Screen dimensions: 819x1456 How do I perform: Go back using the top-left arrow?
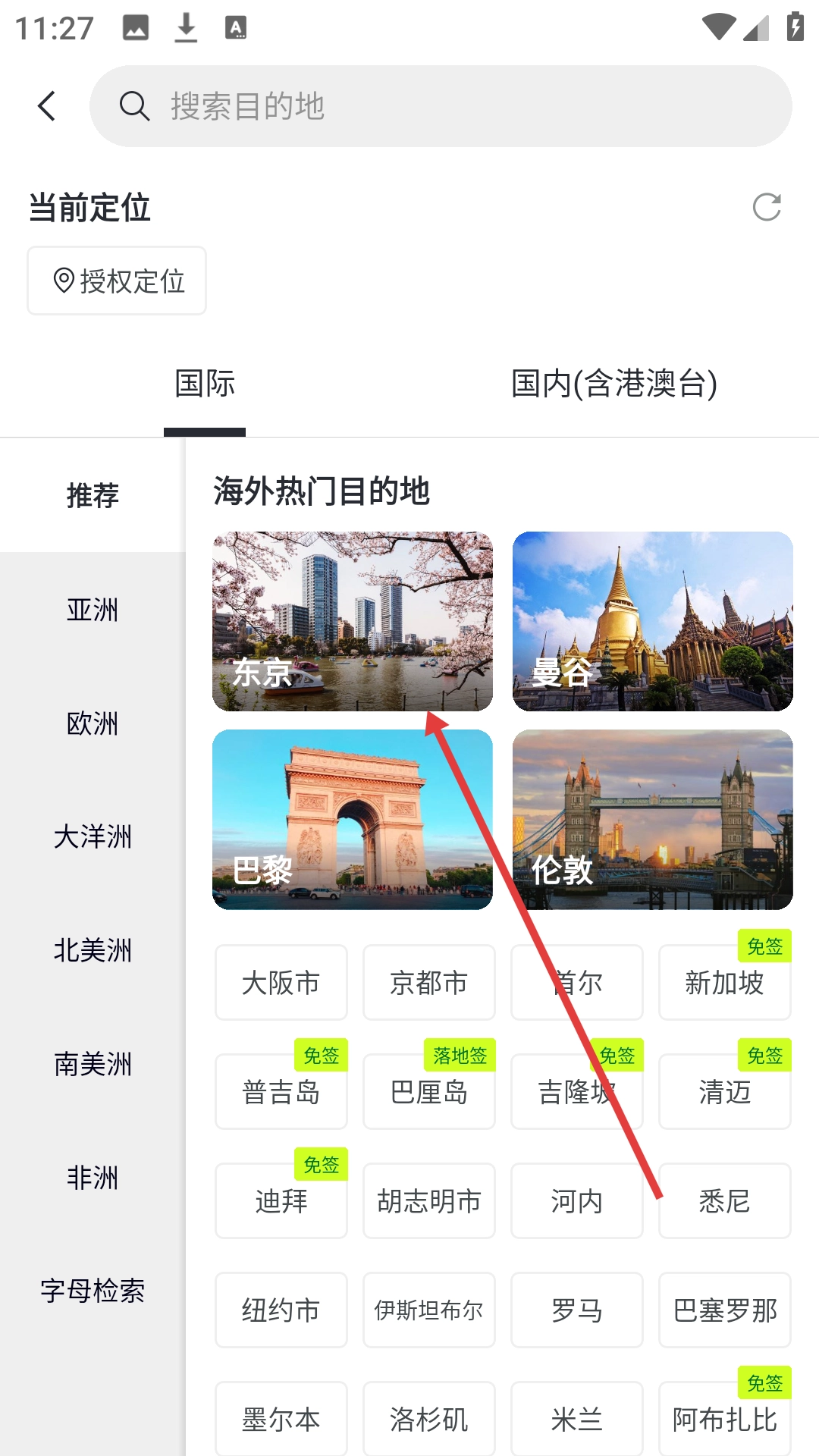coord(47,106)
